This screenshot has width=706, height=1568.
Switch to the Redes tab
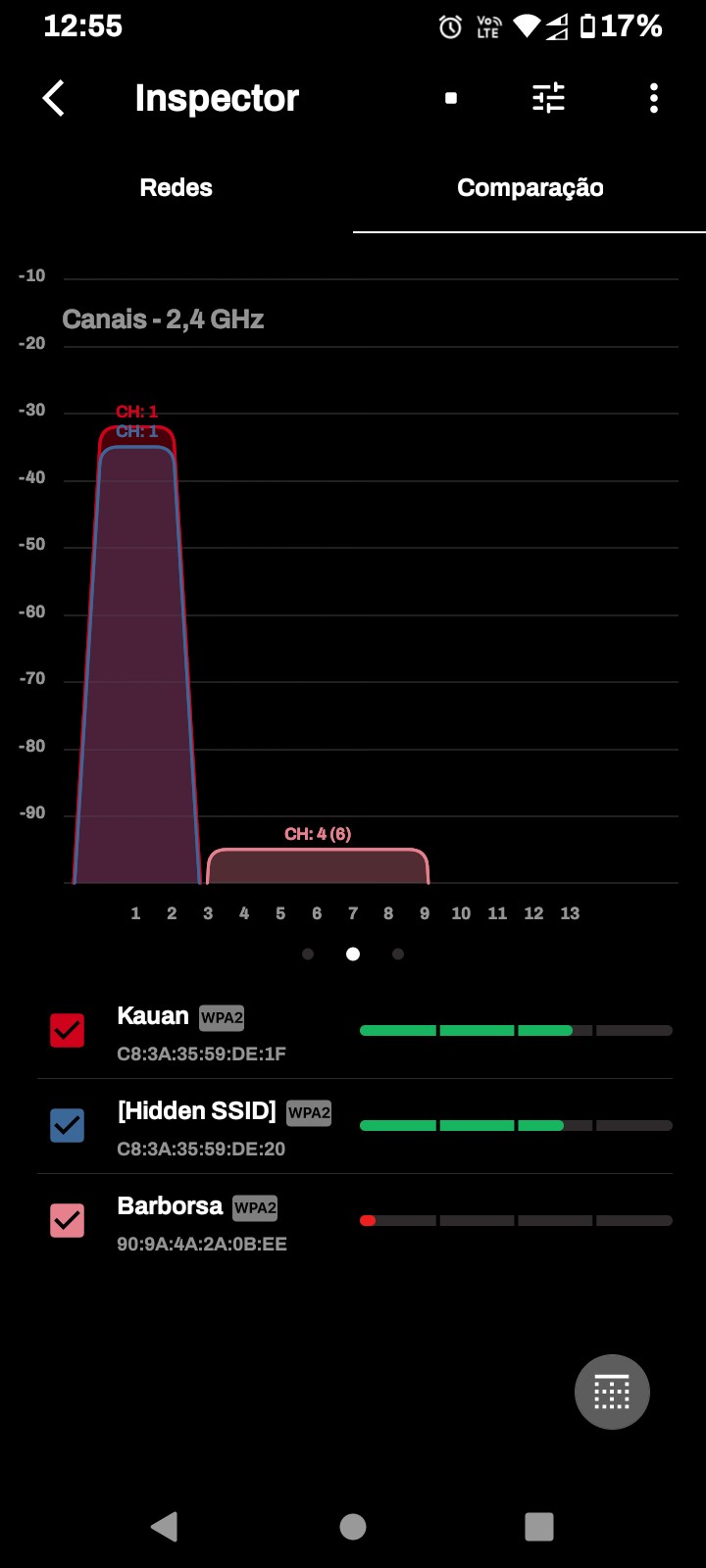[x=176, y=188]
